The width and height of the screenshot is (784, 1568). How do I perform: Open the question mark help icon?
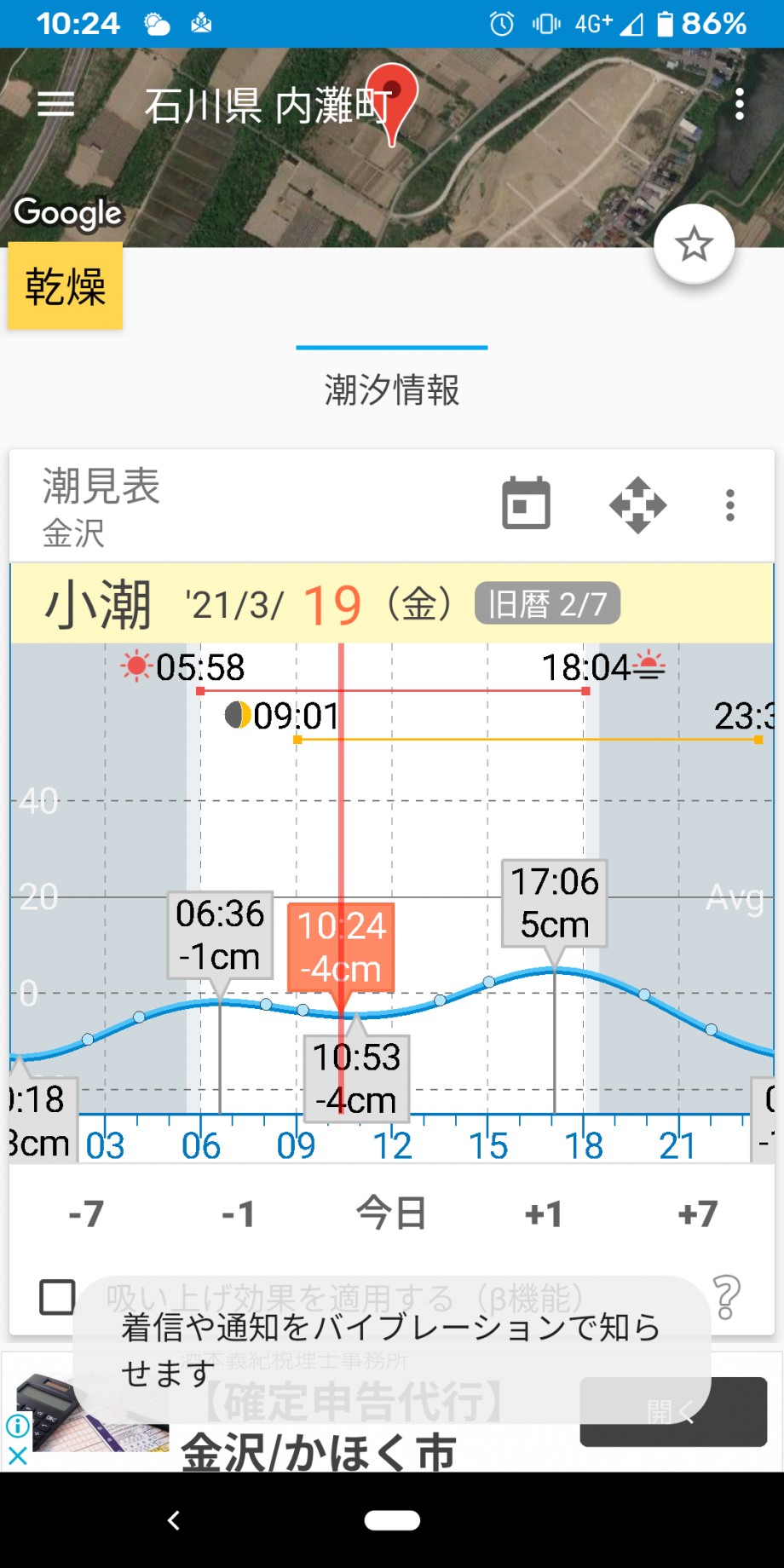point(726,1297)
